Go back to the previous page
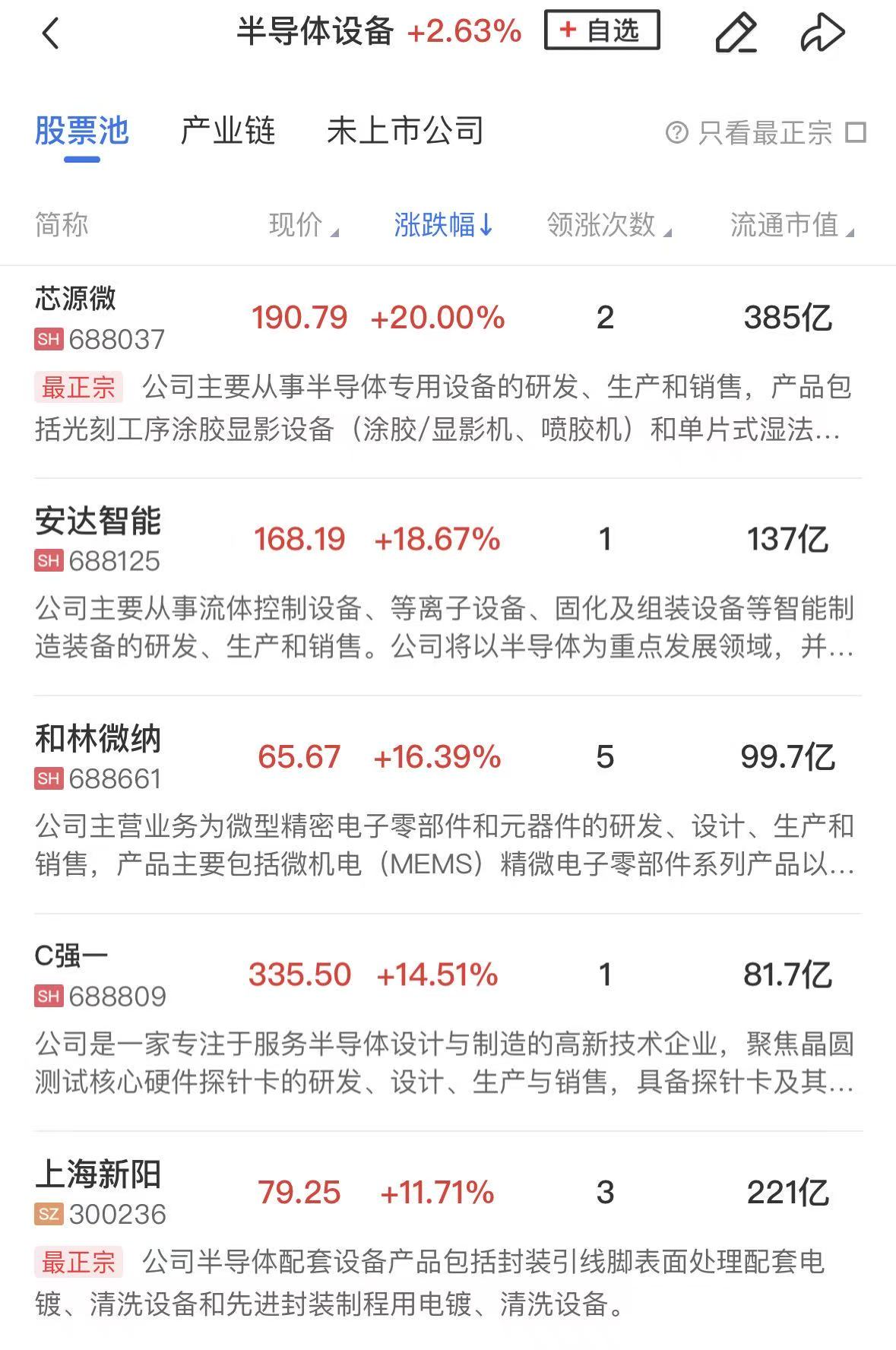Viewport: 896px width, 1350px height. point(50,33)
